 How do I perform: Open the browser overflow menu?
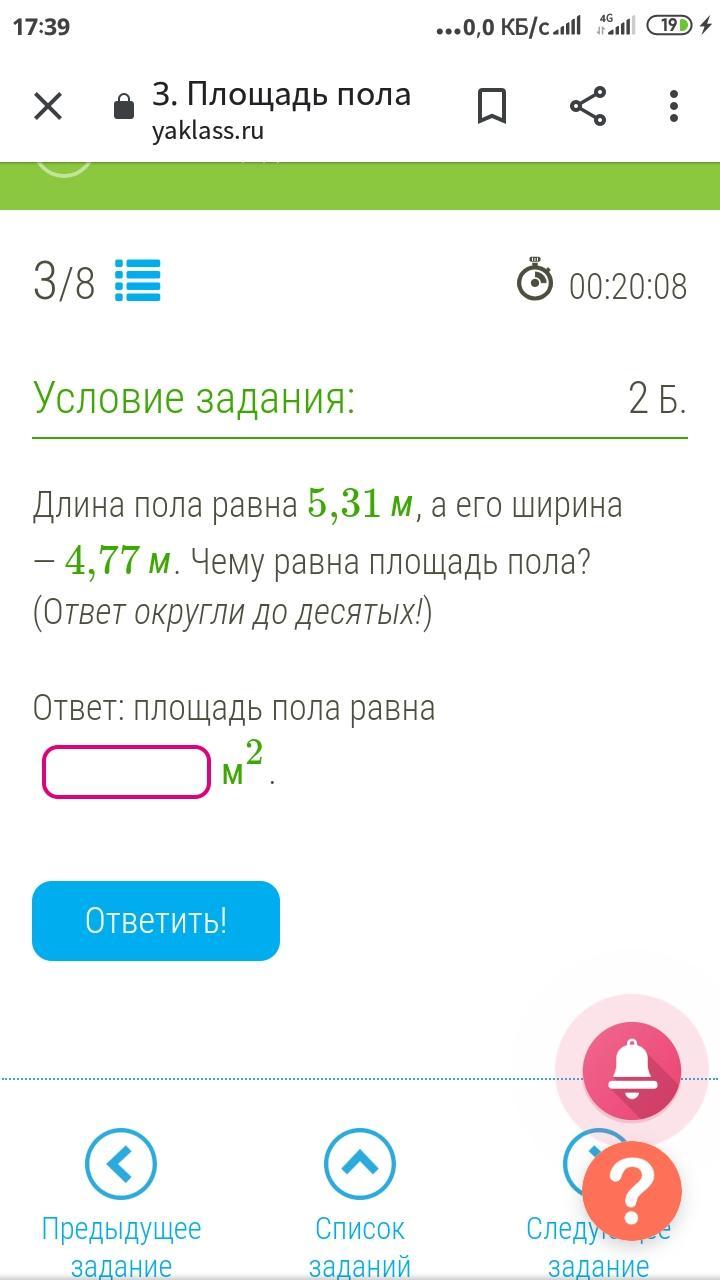pyautogui.click(x=674, y=106)
